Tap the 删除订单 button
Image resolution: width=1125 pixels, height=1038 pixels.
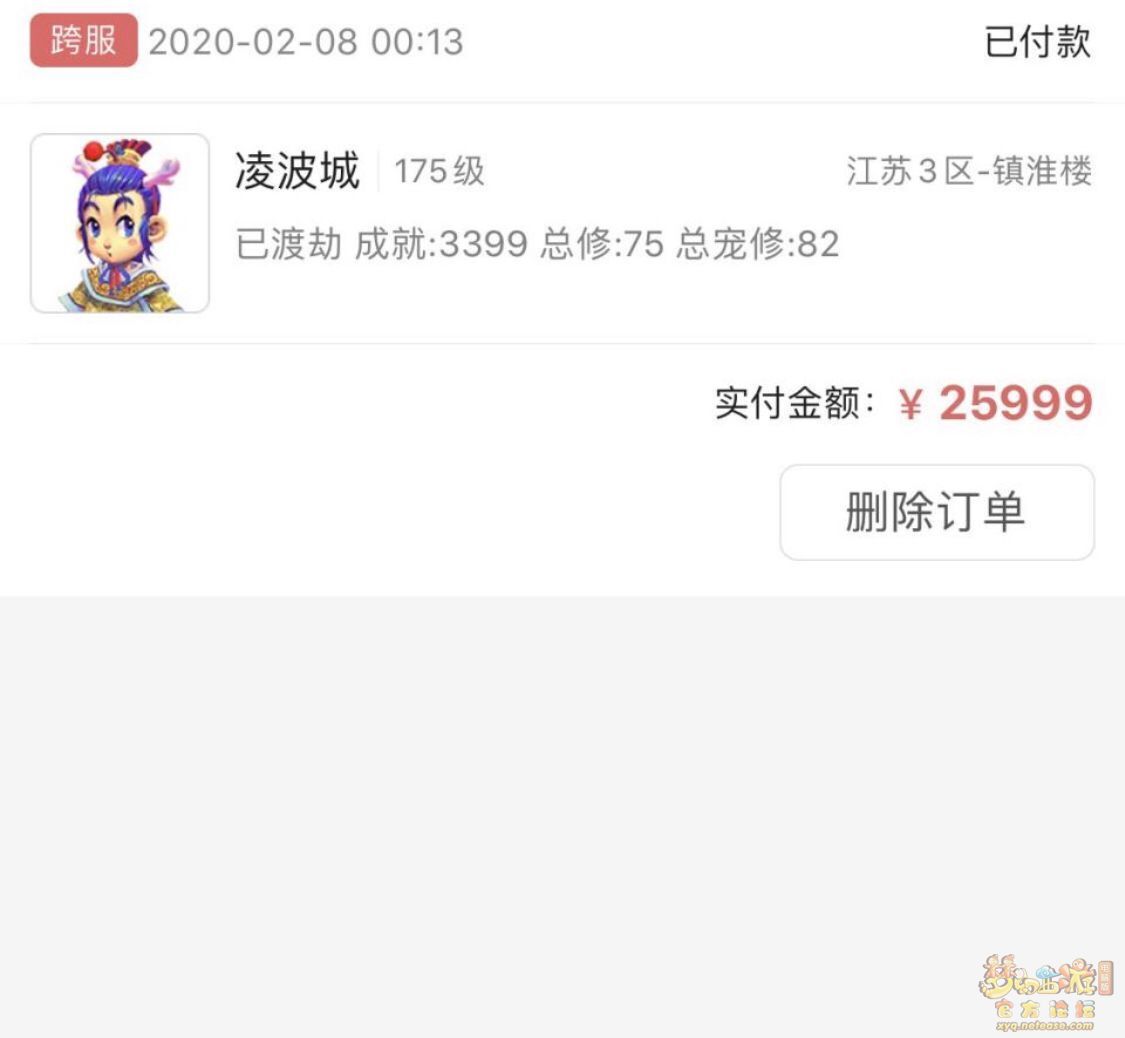tap(936, 512)
